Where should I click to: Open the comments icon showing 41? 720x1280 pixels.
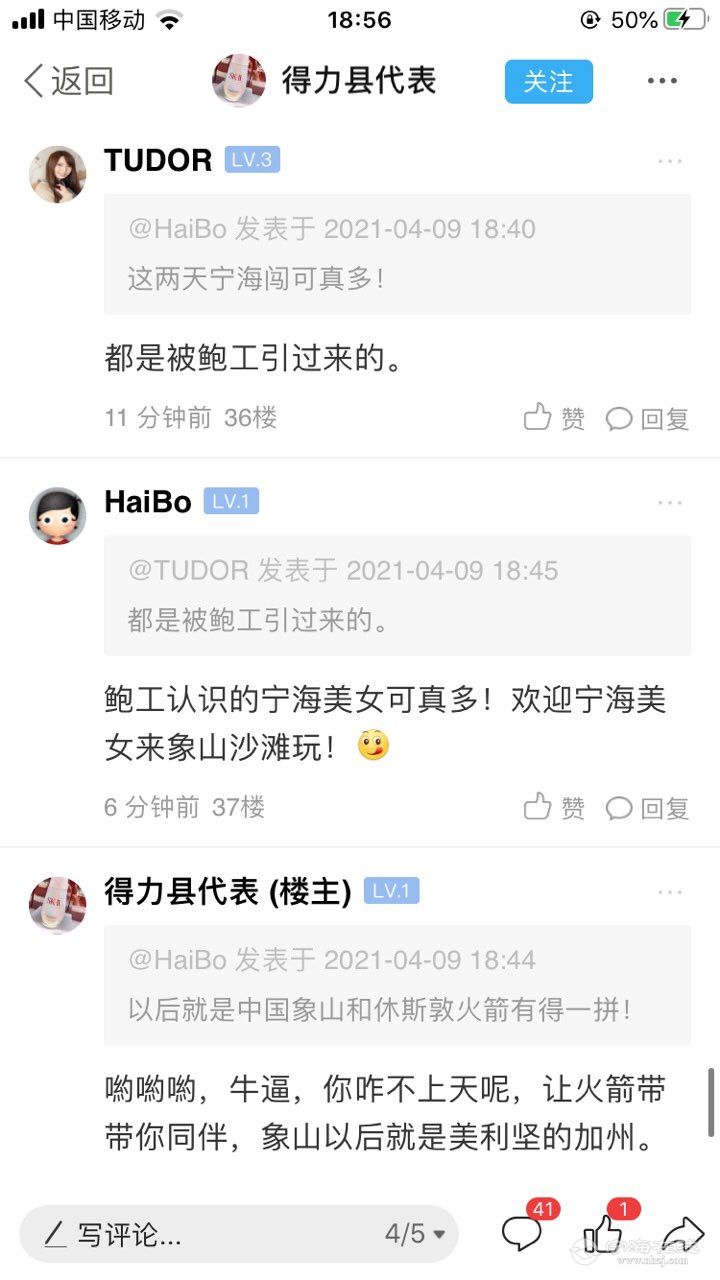522,1232
